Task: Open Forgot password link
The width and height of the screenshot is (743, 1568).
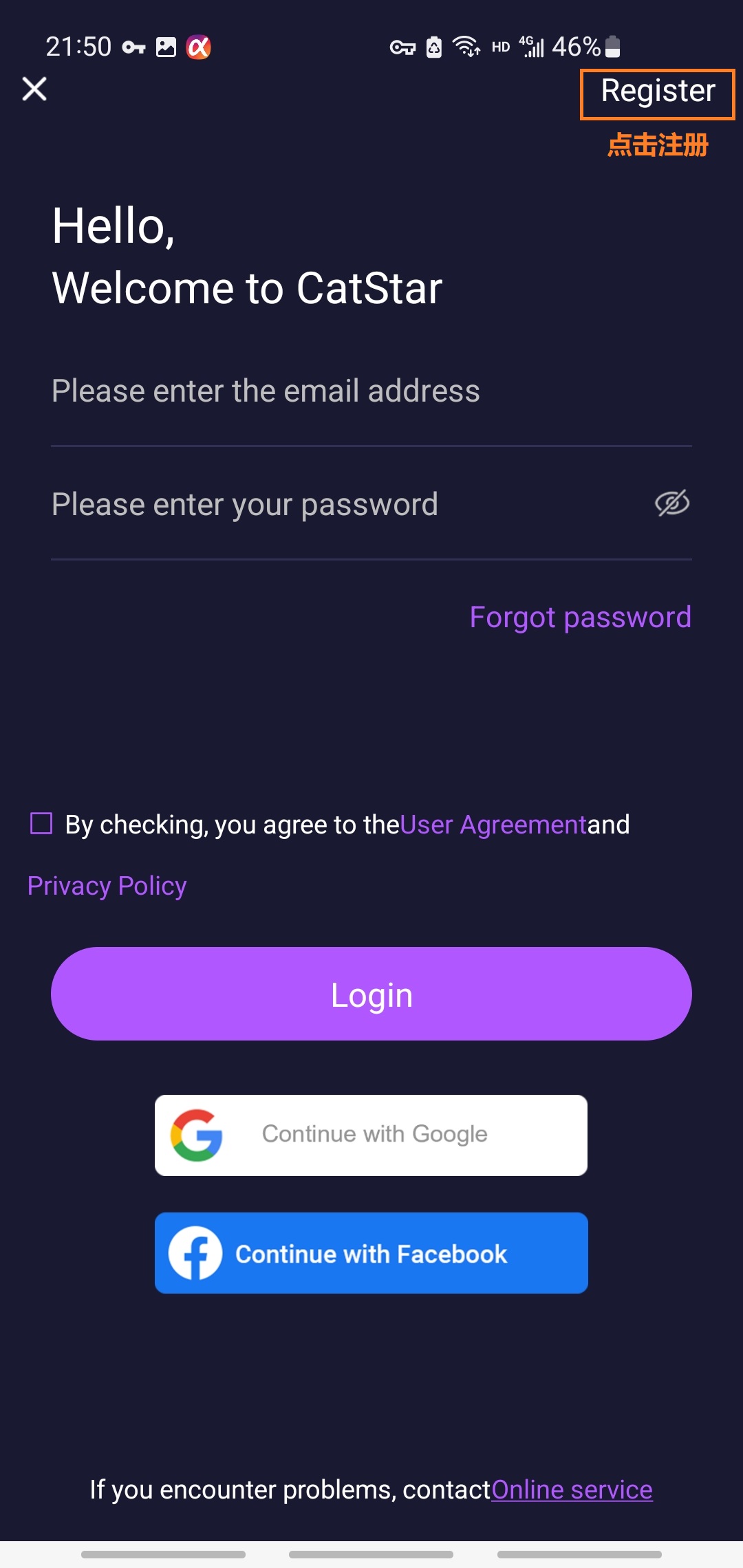Action: [580, 617]
